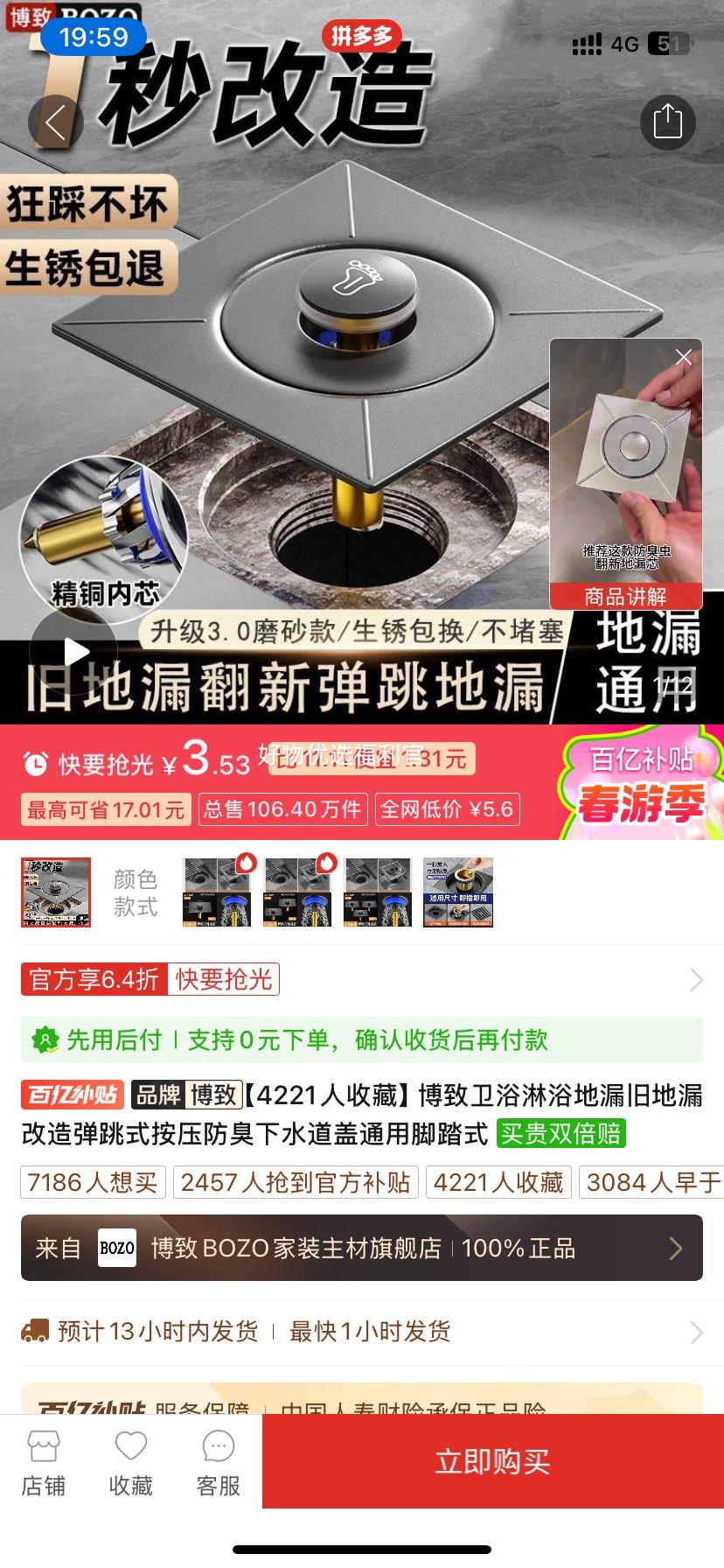Tap the back arrow to leave product page
The width and height of the screenshot is (724, 1568).
[54, 122]
